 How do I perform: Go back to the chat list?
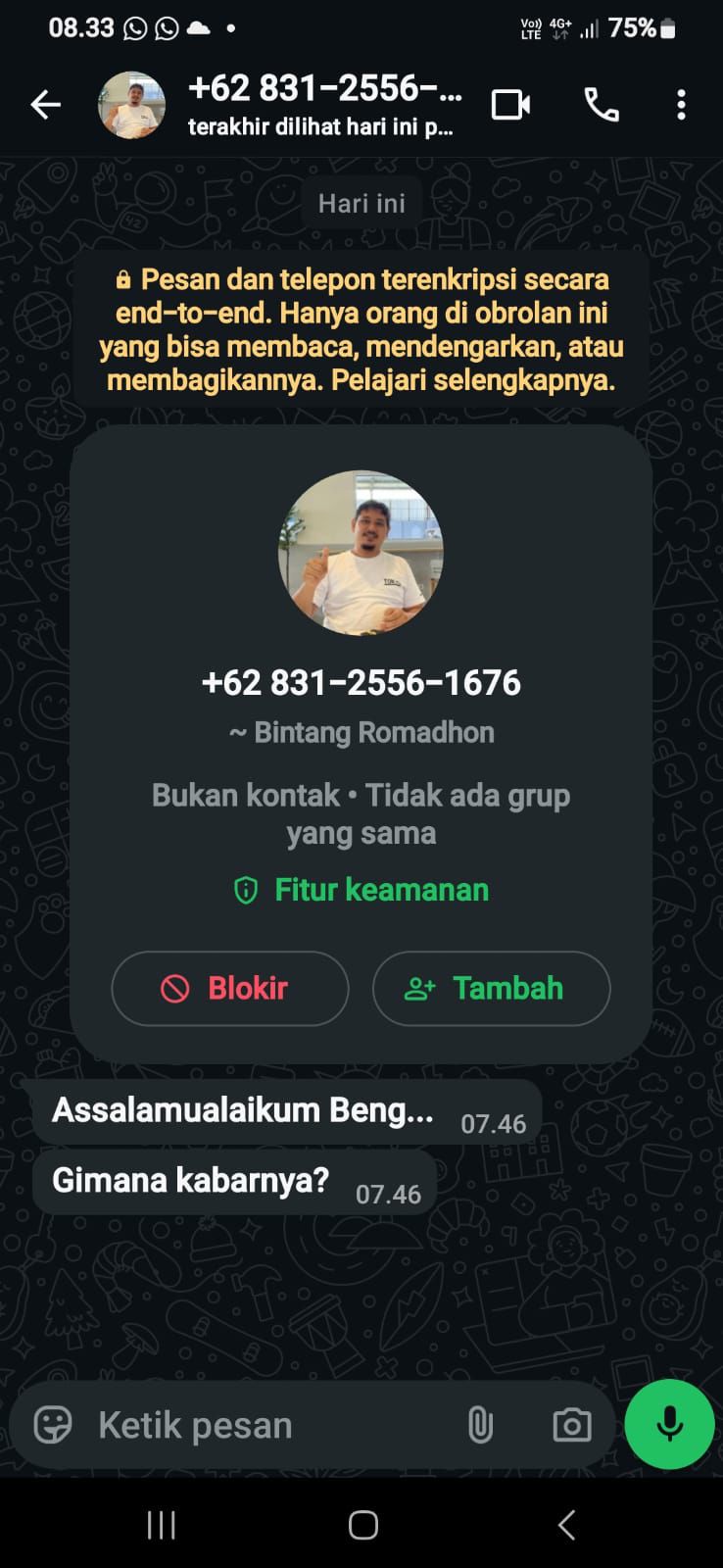tap(45, 105)
